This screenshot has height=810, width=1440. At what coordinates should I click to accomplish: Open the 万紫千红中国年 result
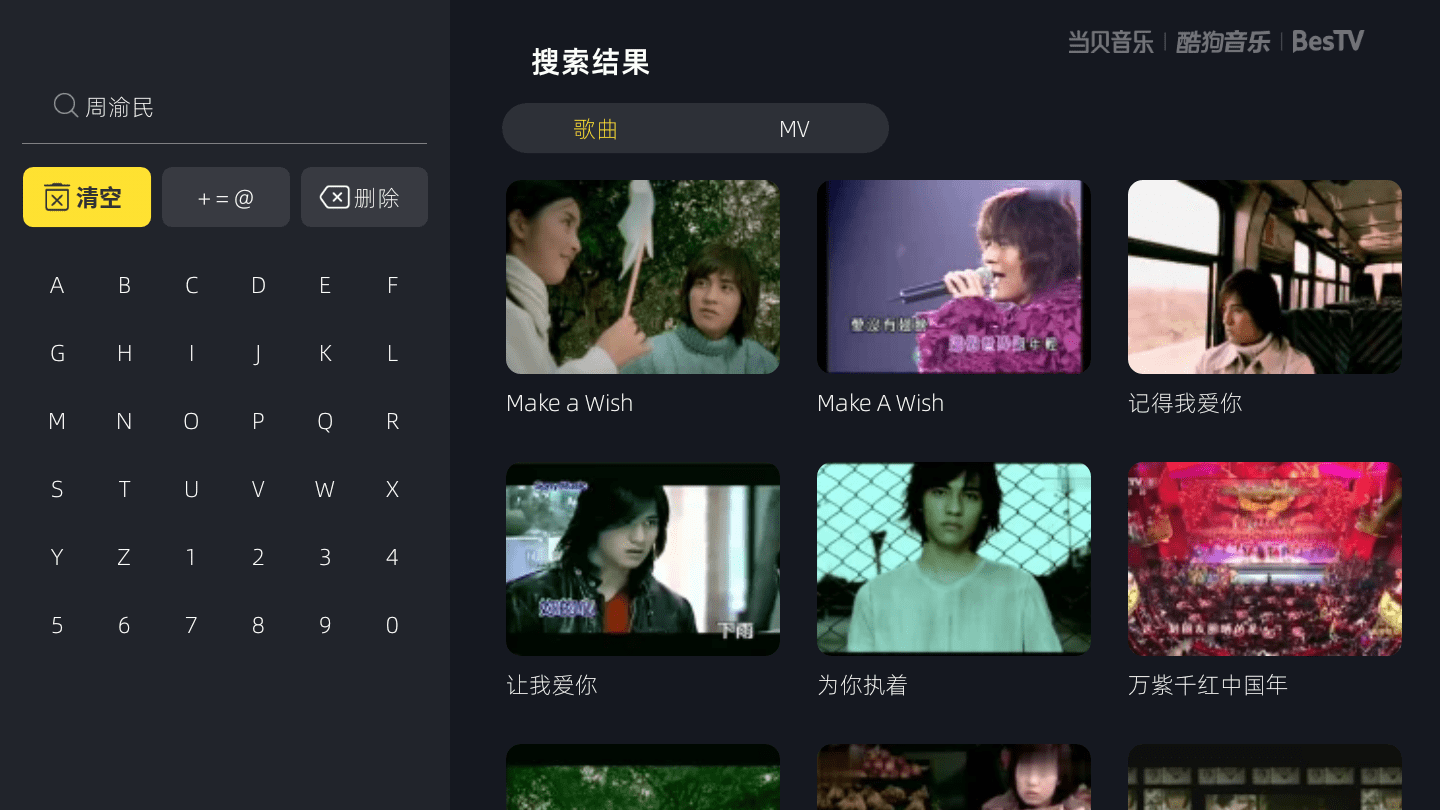[1264, 559]
